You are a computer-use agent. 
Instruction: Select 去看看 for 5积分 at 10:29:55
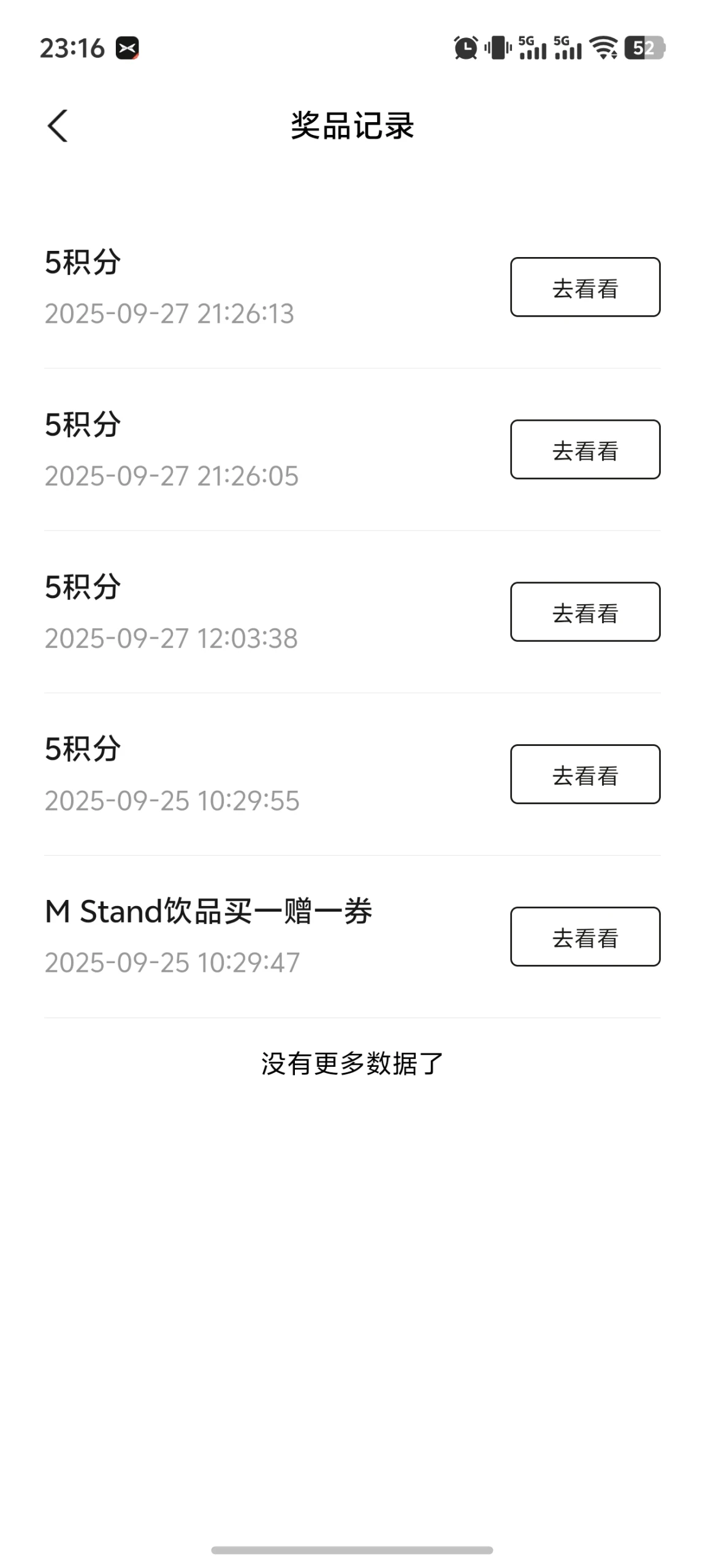pyautogui.click(x=585, y=774)
